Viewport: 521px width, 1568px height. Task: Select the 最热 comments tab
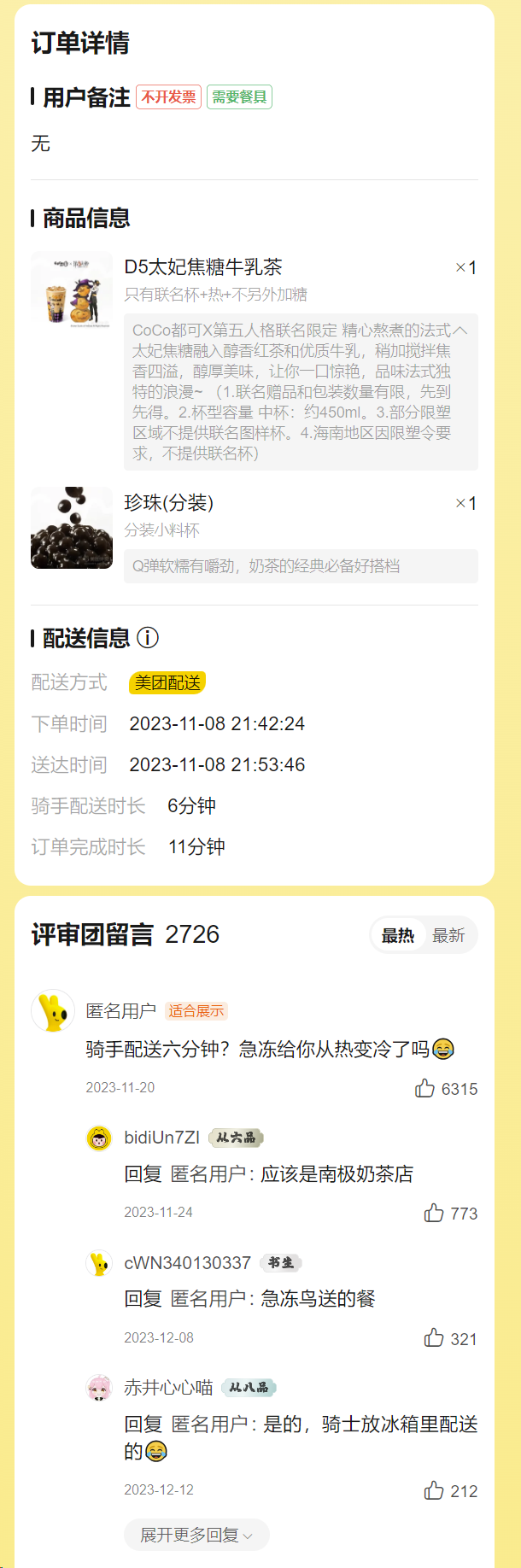click(397, 935)
